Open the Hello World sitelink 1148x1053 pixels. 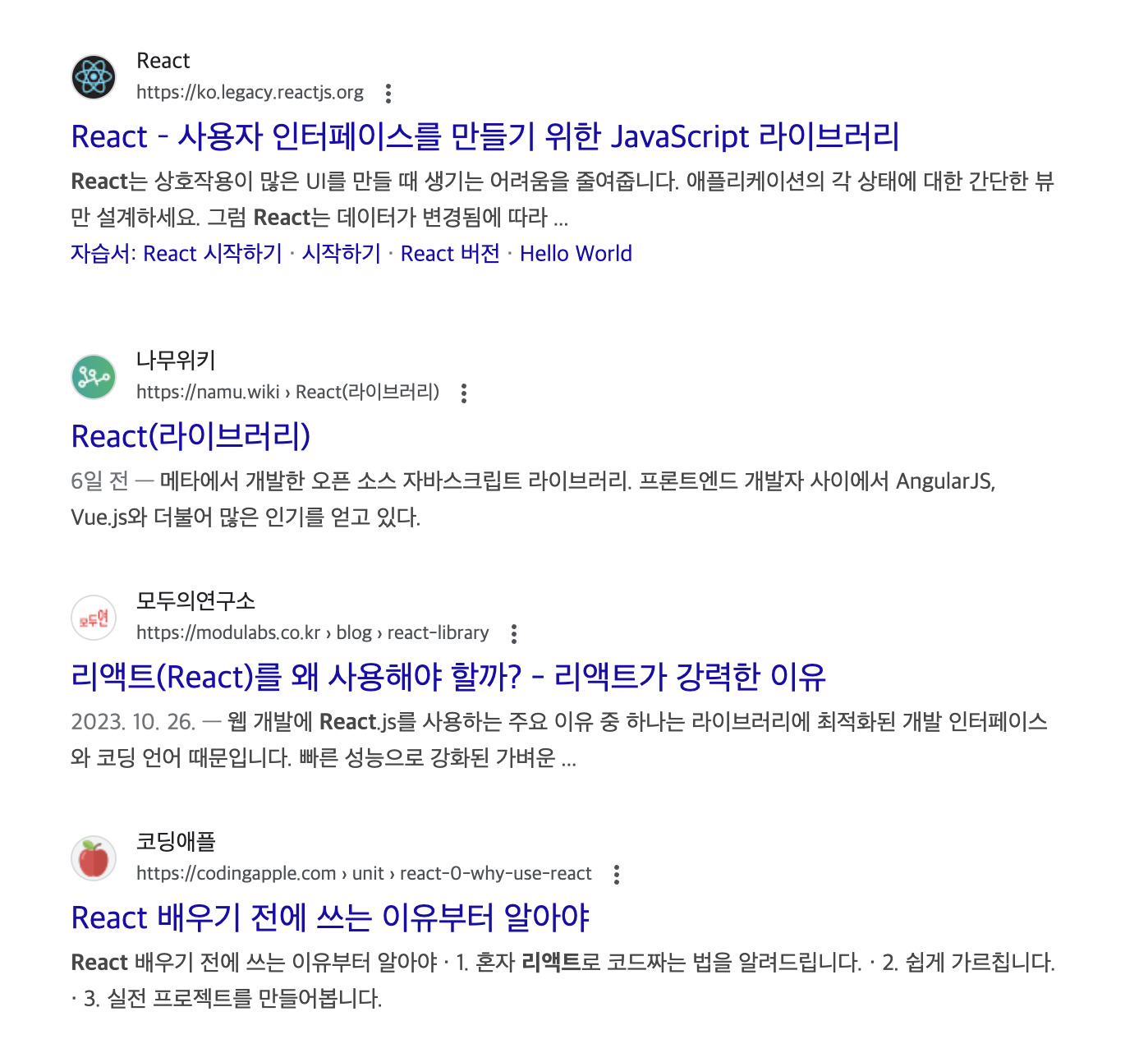pos(576,254)
